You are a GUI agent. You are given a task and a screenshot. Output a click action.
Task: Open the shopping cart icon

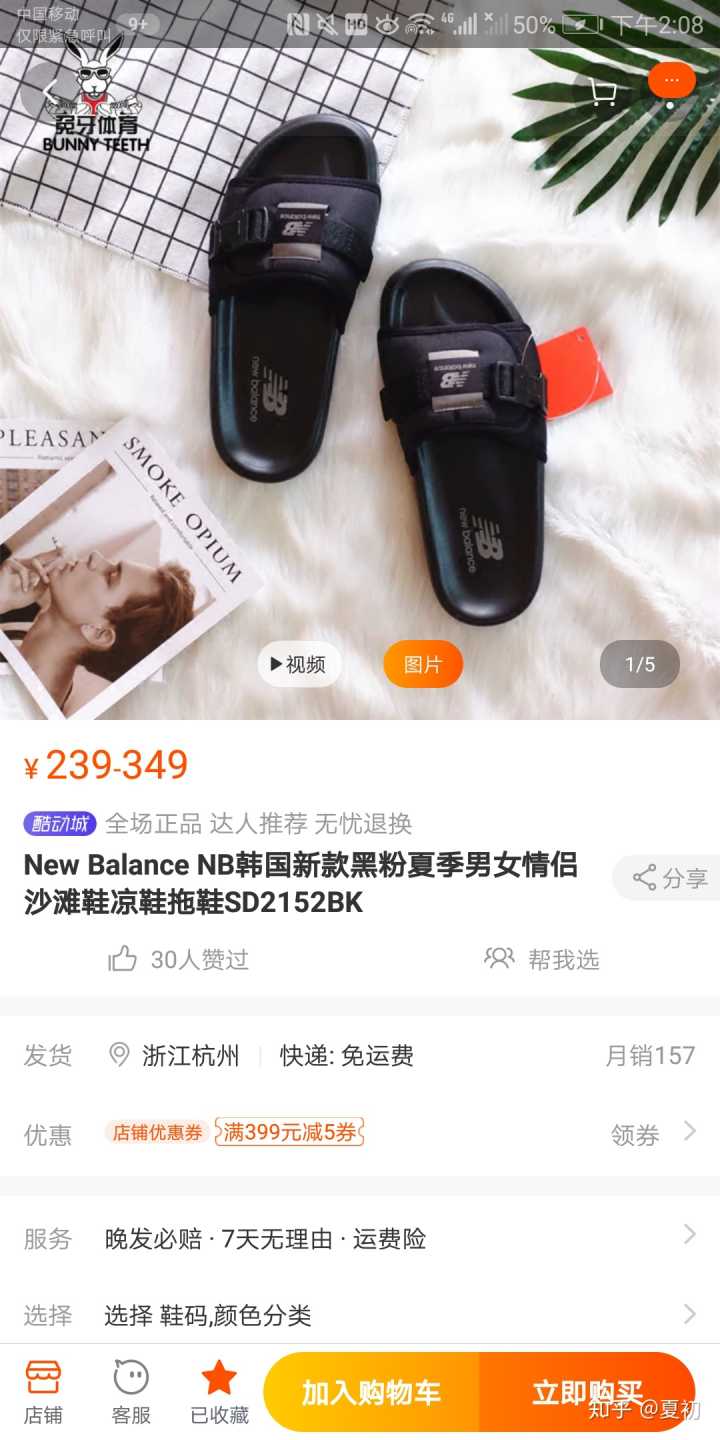602,92
